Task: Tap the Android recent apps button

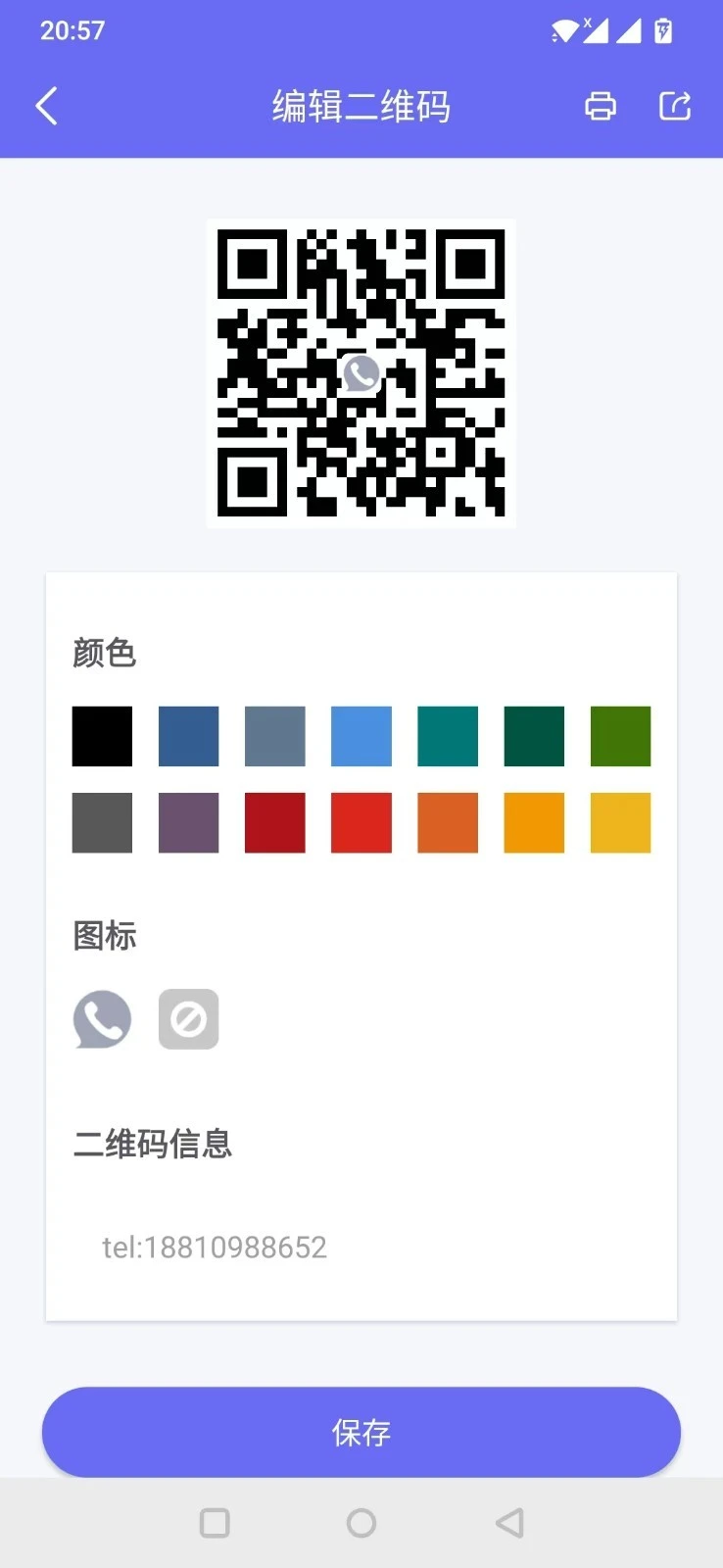Action: pos(215,1523)
